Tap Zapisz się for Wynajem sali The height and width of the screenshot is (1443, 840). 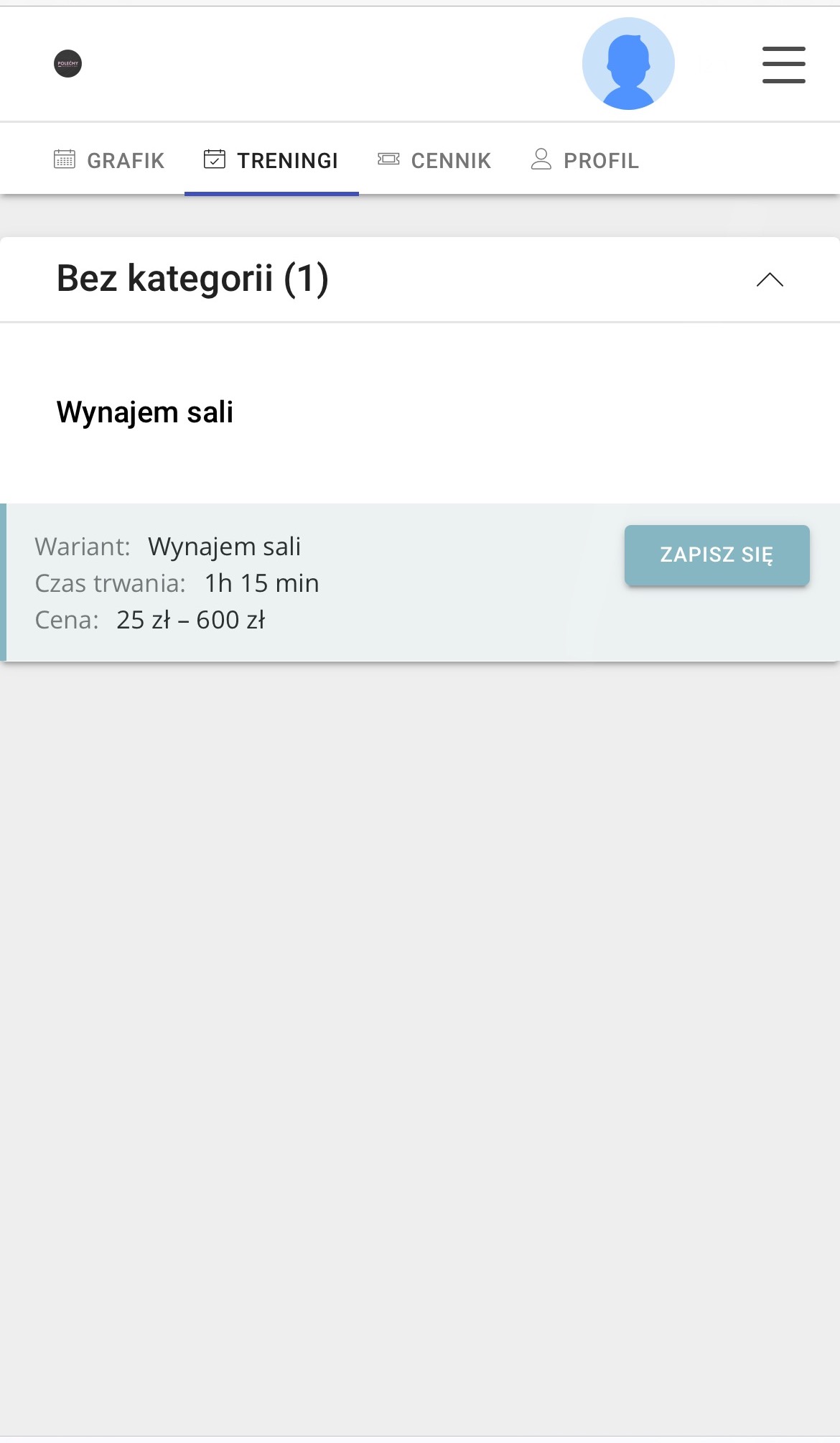click(x=717, y=555)
